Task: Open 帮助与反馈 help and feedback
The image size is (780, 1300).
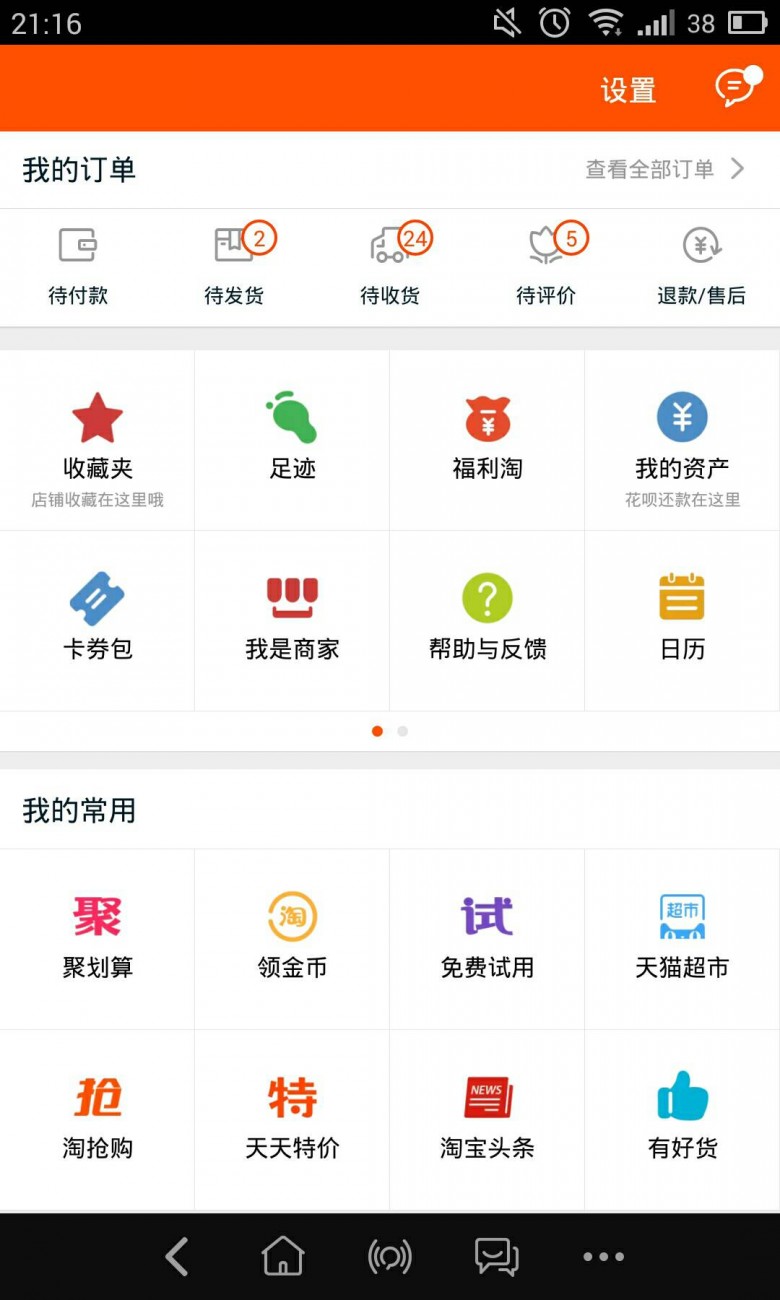Action: pyautogui.click(x=487, y=621)
